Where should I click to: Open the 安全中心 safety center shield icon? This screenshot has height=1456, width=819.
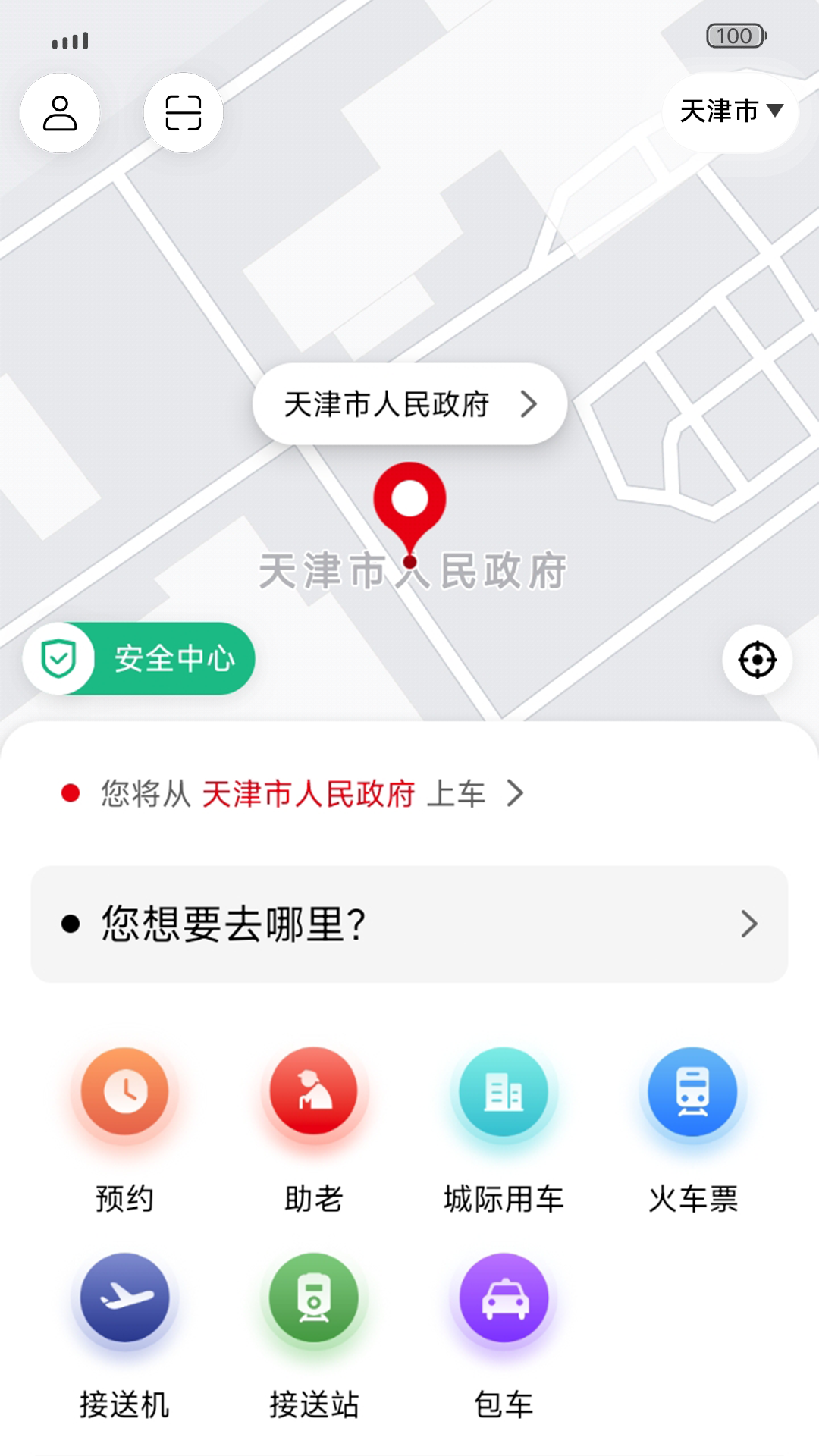61,659
